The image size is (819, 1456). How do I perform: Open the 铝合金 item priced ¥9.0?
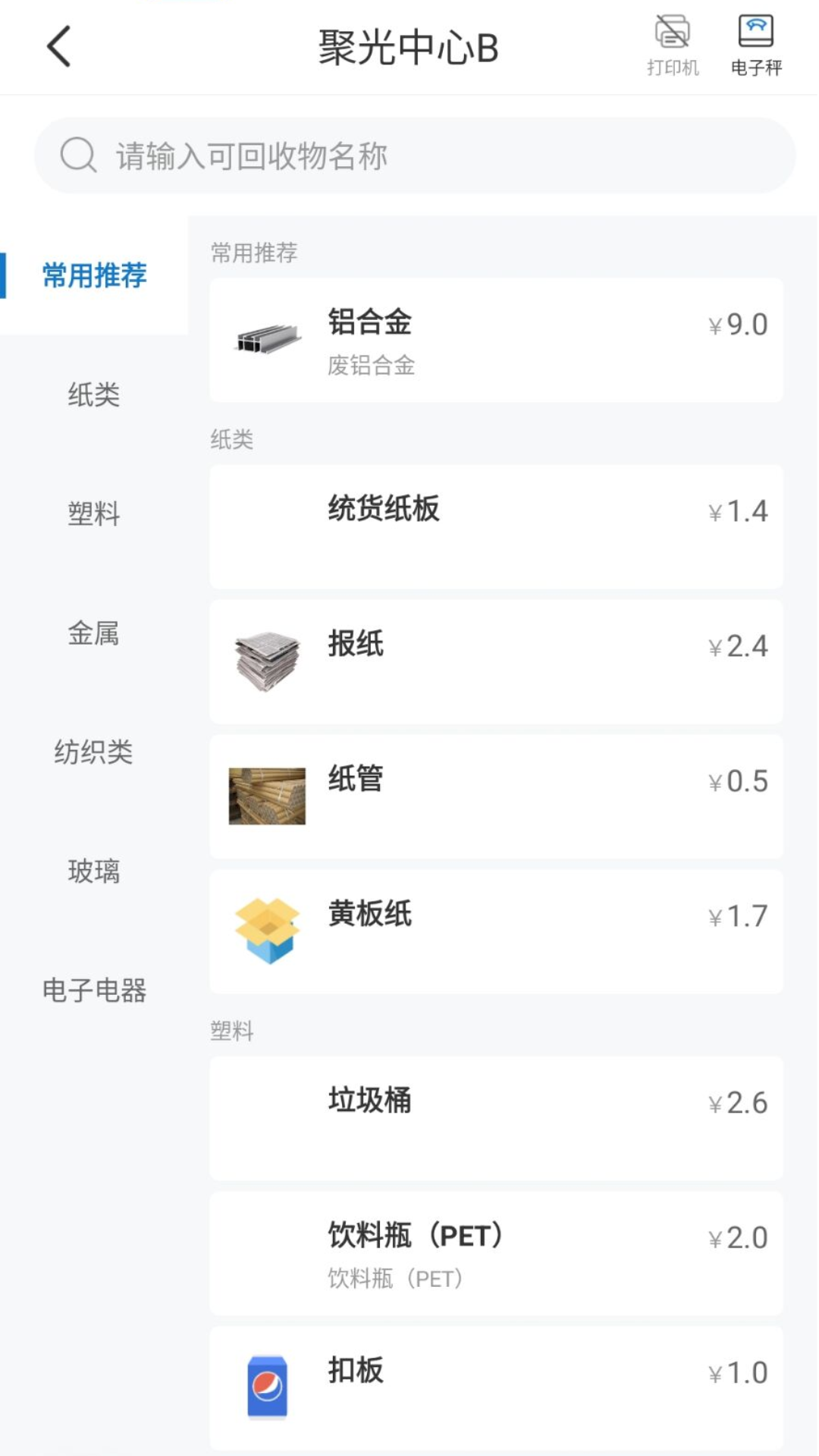497,340
